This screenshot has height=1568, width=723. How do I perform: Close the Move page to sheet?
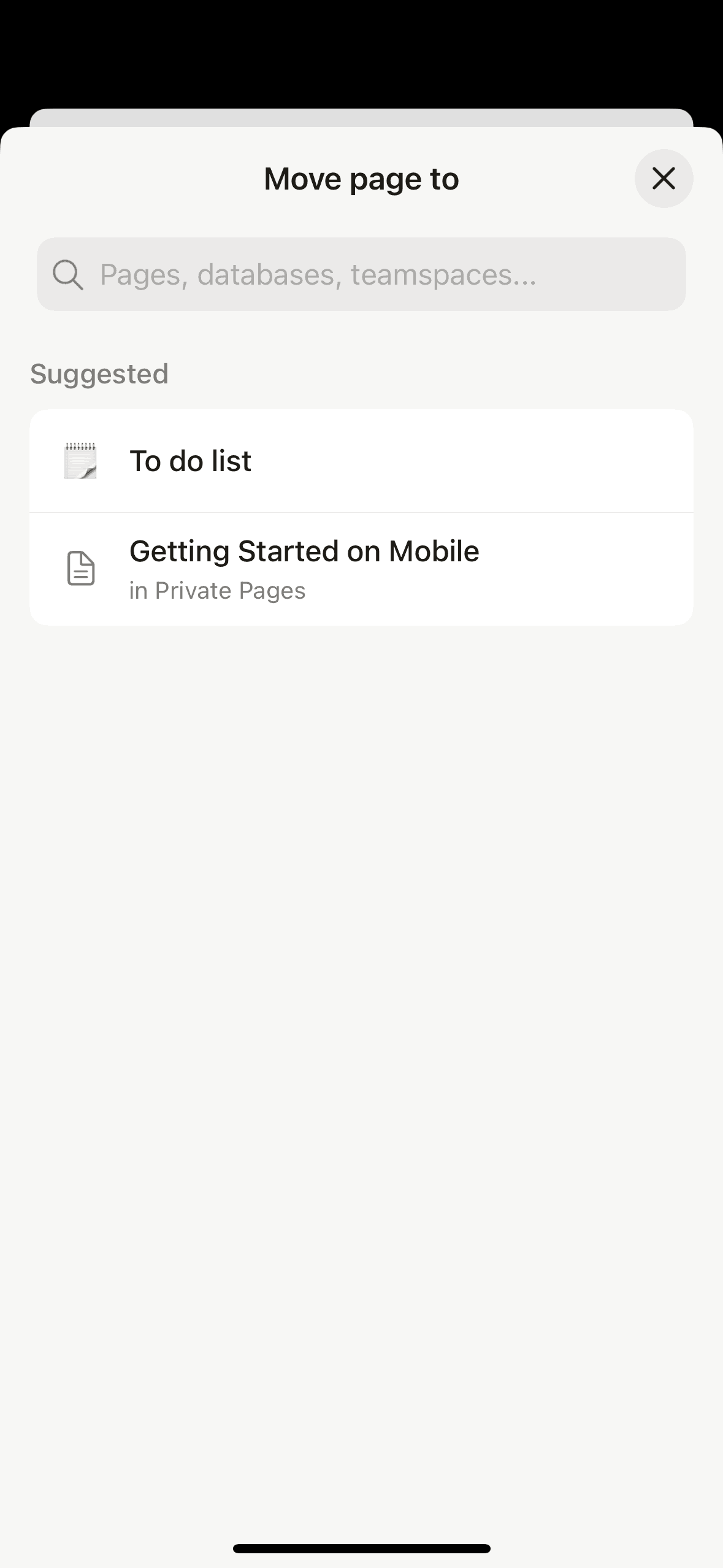664,179
